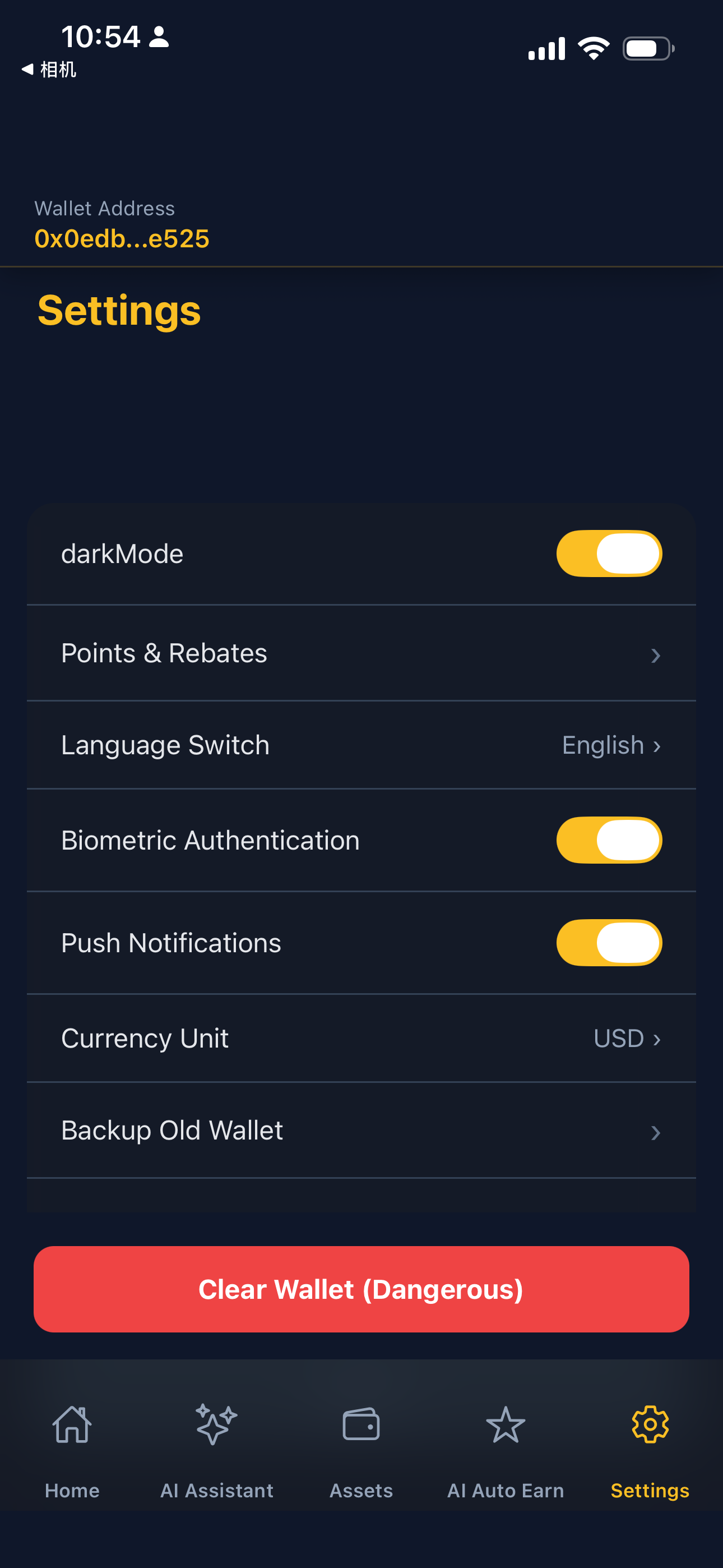The width and height of the screenshot is (723, 1568).
Task: Turn off Push Notifications
Action: pos(609,943)
